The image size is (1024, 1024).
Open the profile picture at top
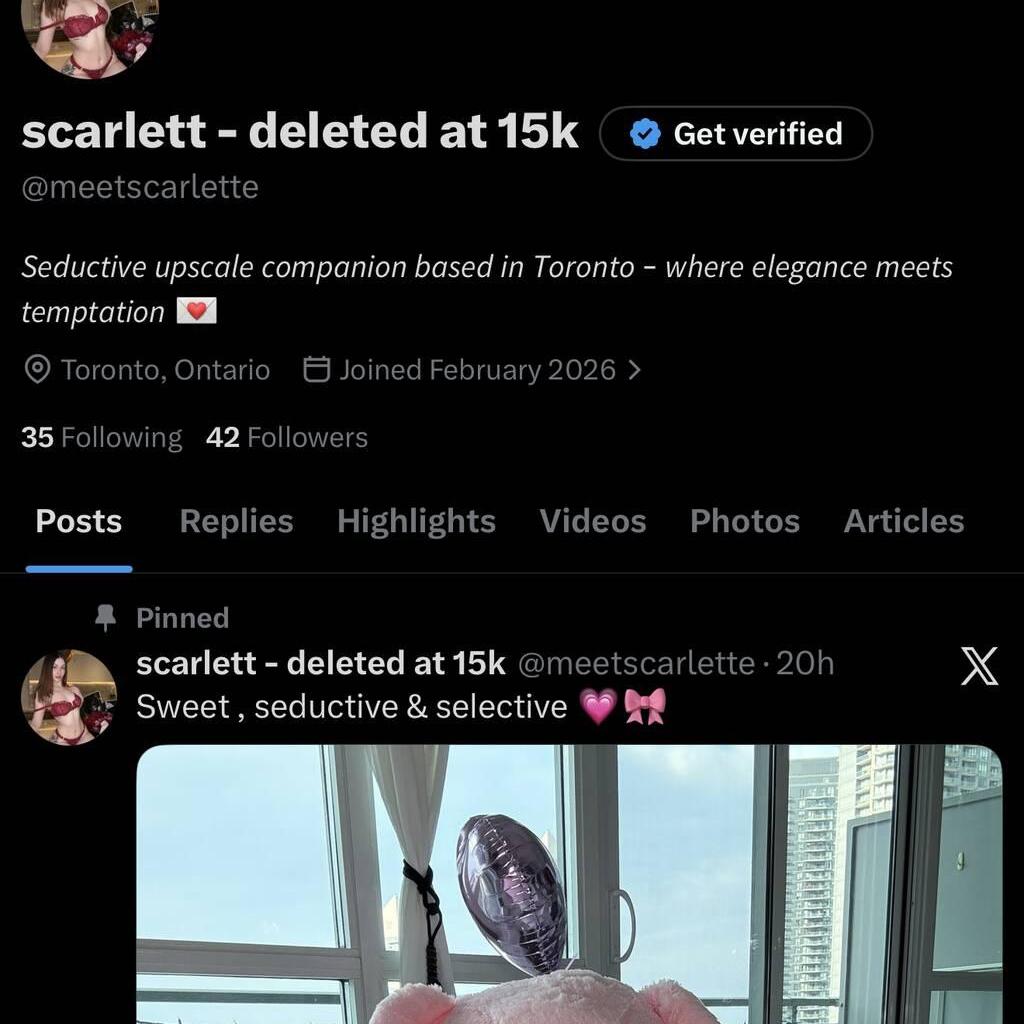coord(89,35)
